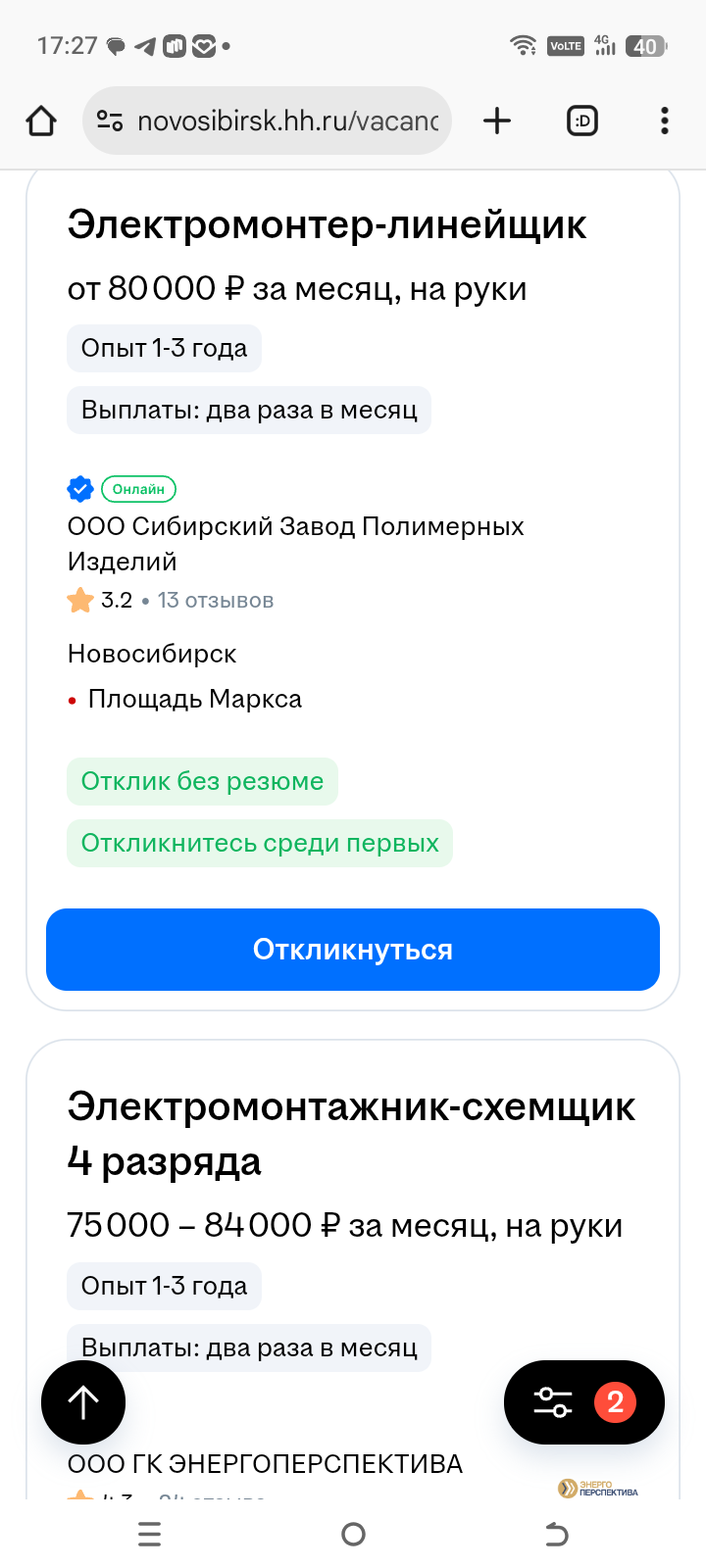Viewport: 706px width, 1568px height.
Task: Tap the novosibirsk.hh.ru address bar
Action: 267,121
